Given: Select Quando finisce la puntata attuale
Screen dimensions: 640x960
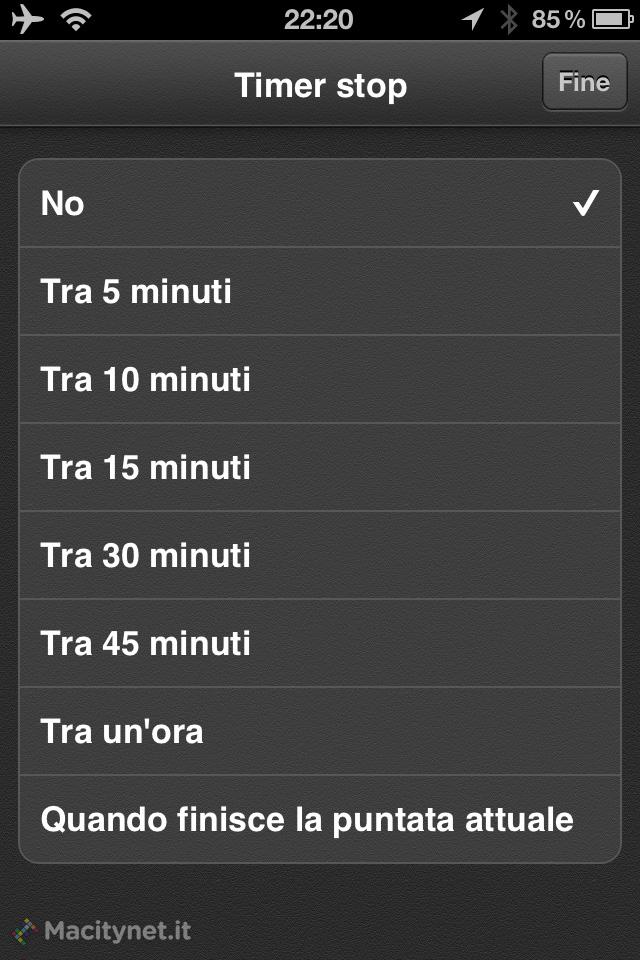Looking at the screenshot, I should (x=320, y=820).
